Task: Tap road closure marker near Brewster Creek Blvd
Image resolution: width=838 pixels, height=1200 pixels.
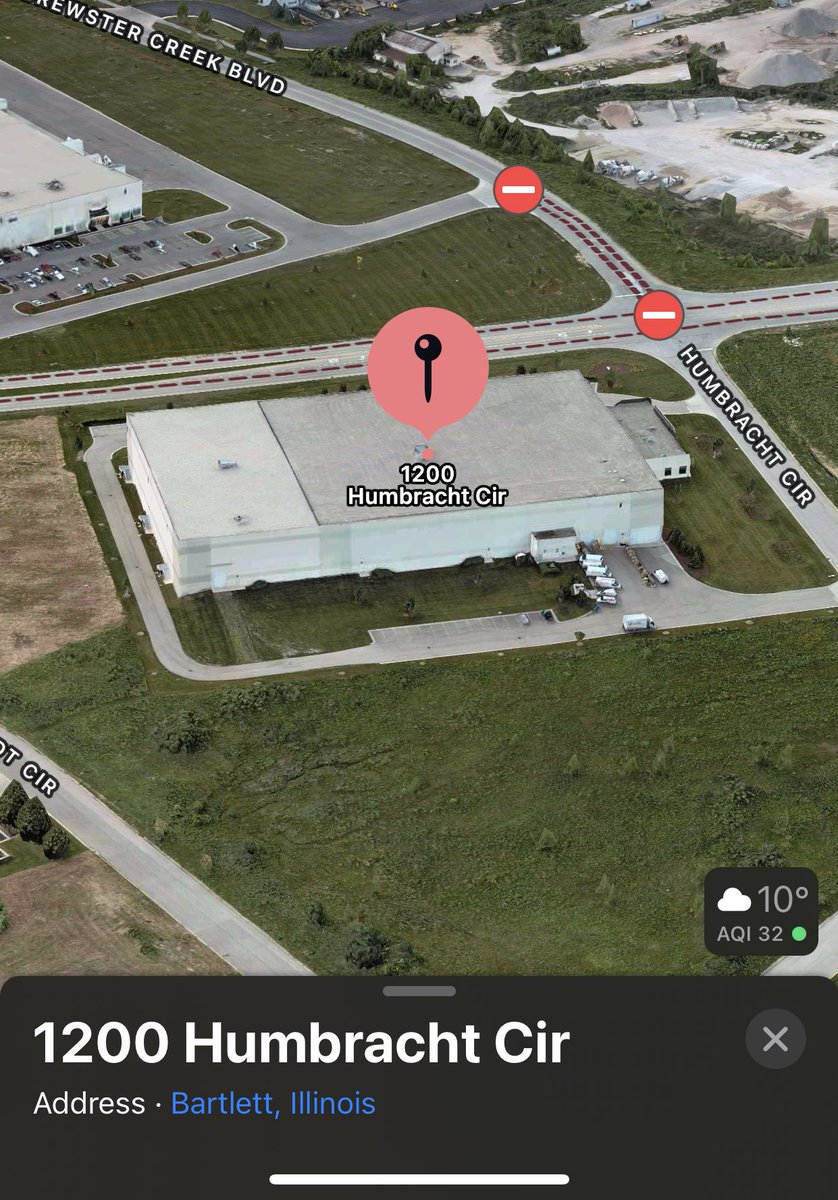Action: 519,189
